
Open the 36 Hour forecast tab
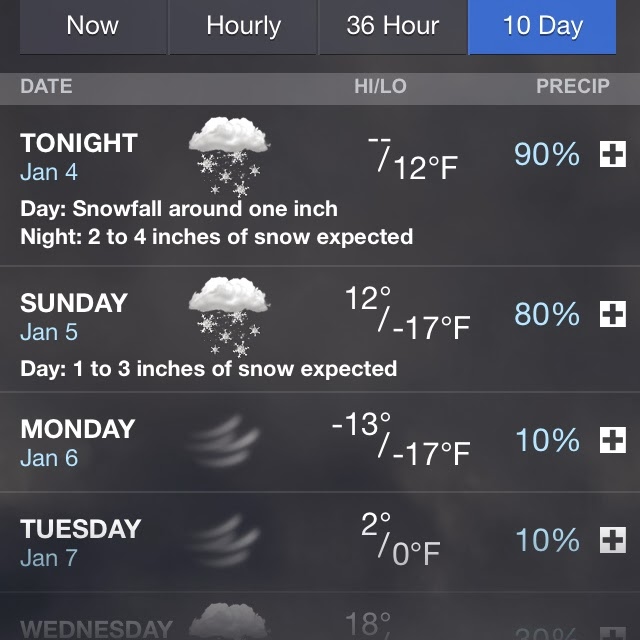392,26
